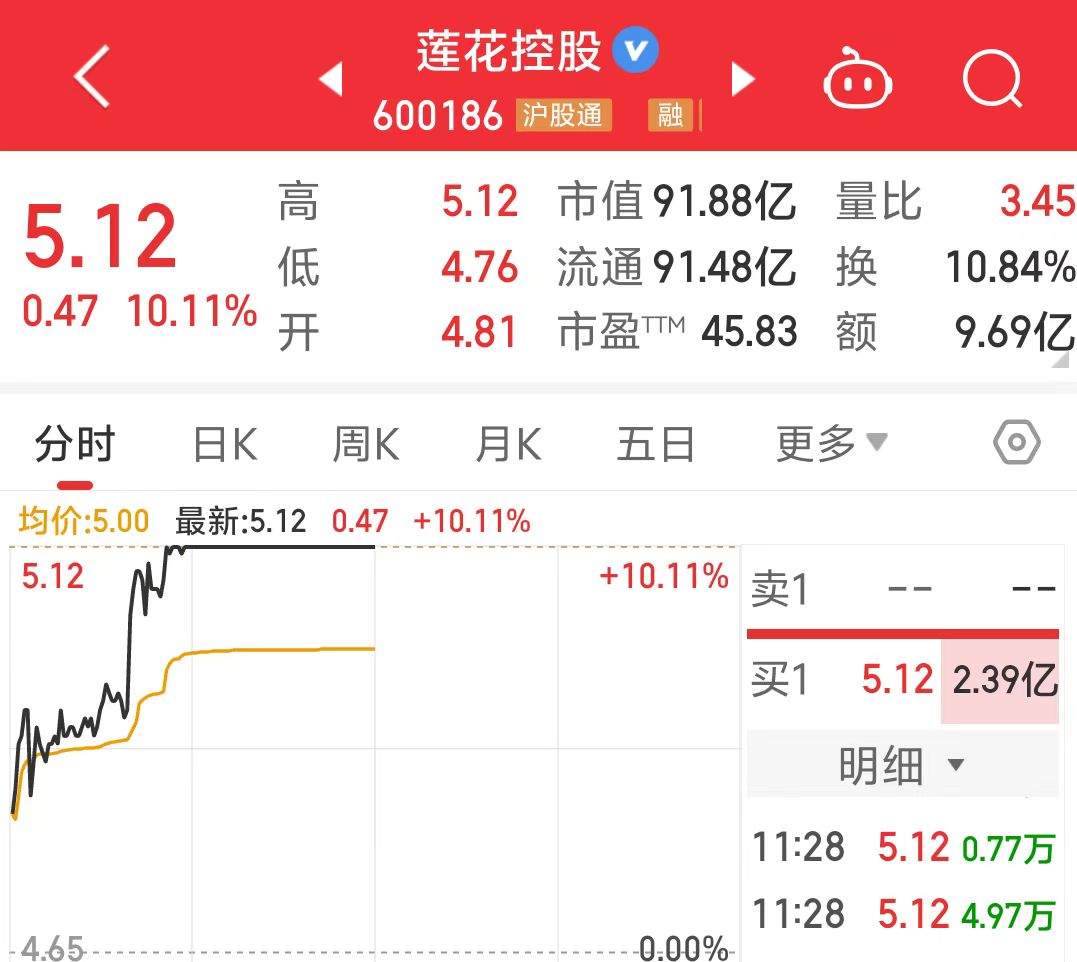Switch to the previous stock
The height and width of the screenshot is (962, 1077).
(331, 79)
